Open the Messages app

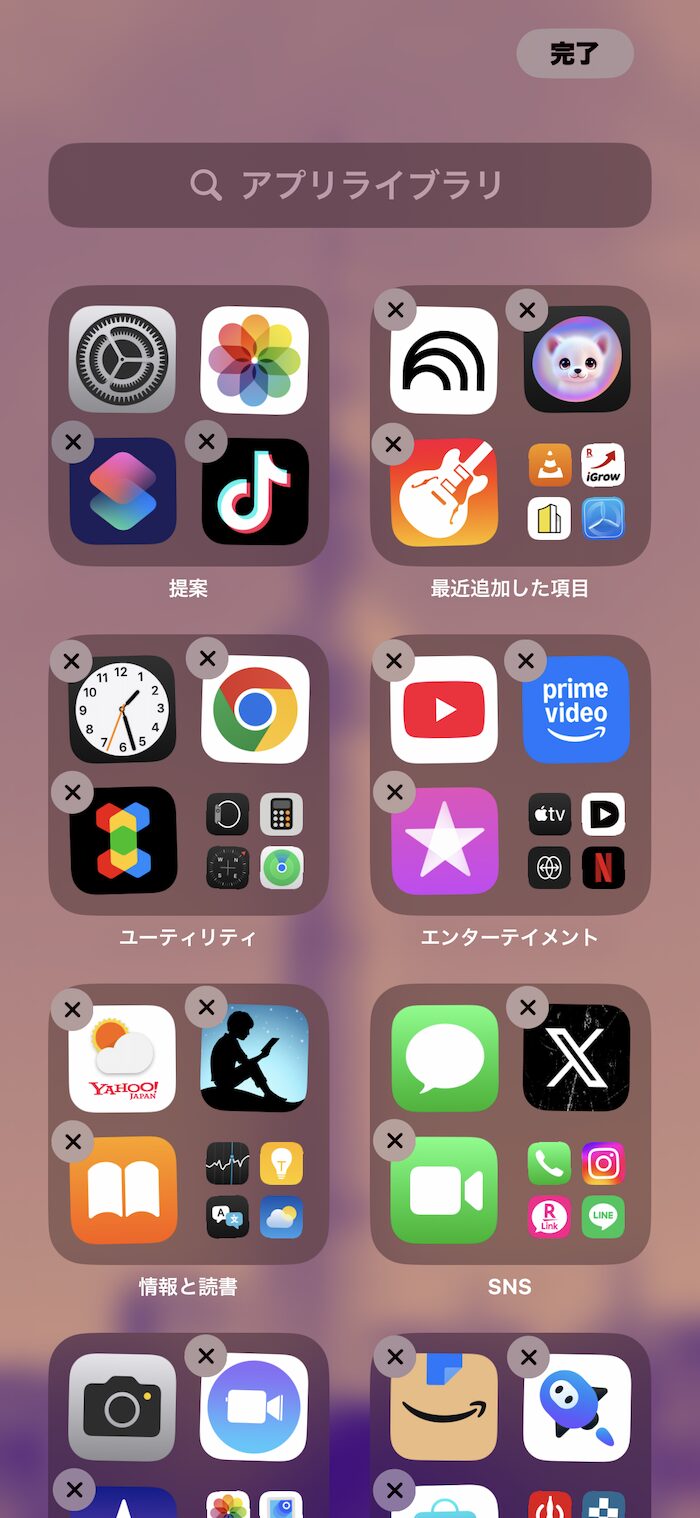(444, 1059)
